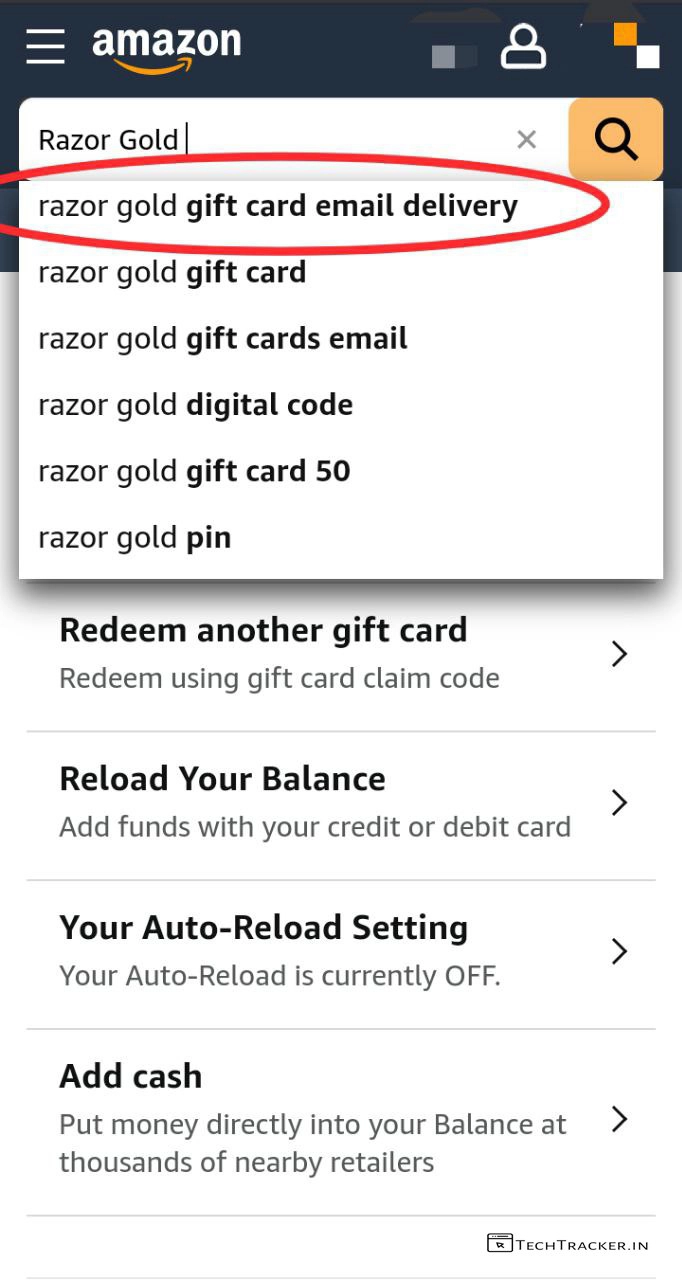
Task: Choose the 'razor gold gift card' suggestion
Action: (172, 272)
